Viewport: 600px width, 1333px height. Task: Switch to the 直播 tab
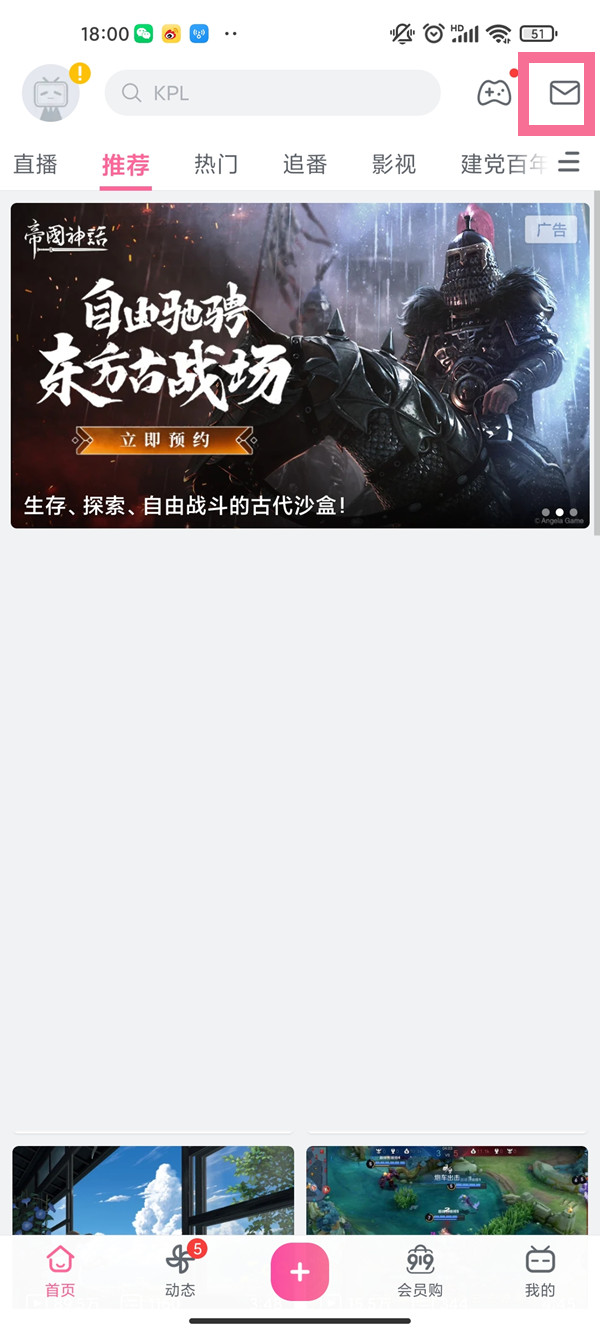coord(35,164)
